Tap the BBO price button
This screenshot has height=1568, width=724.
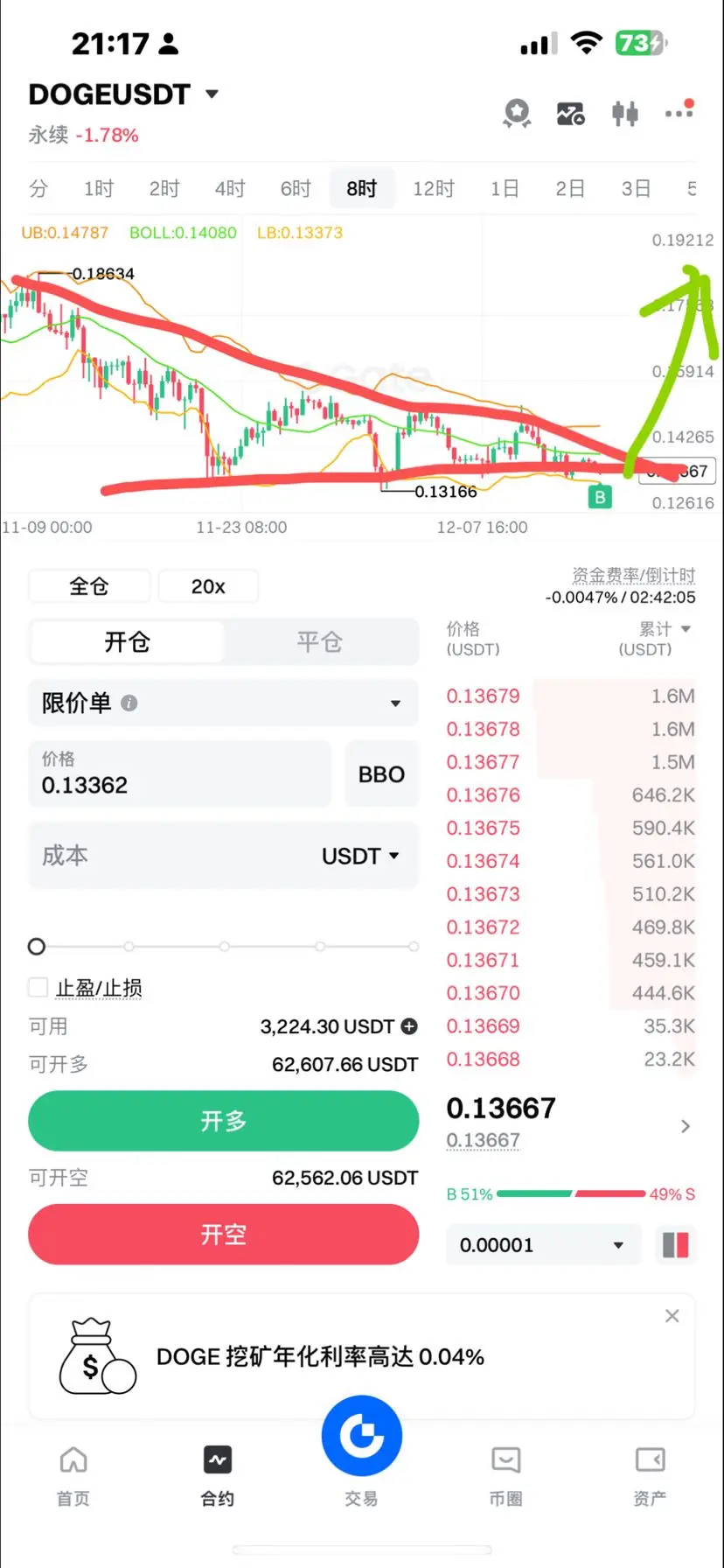[381, 773]
